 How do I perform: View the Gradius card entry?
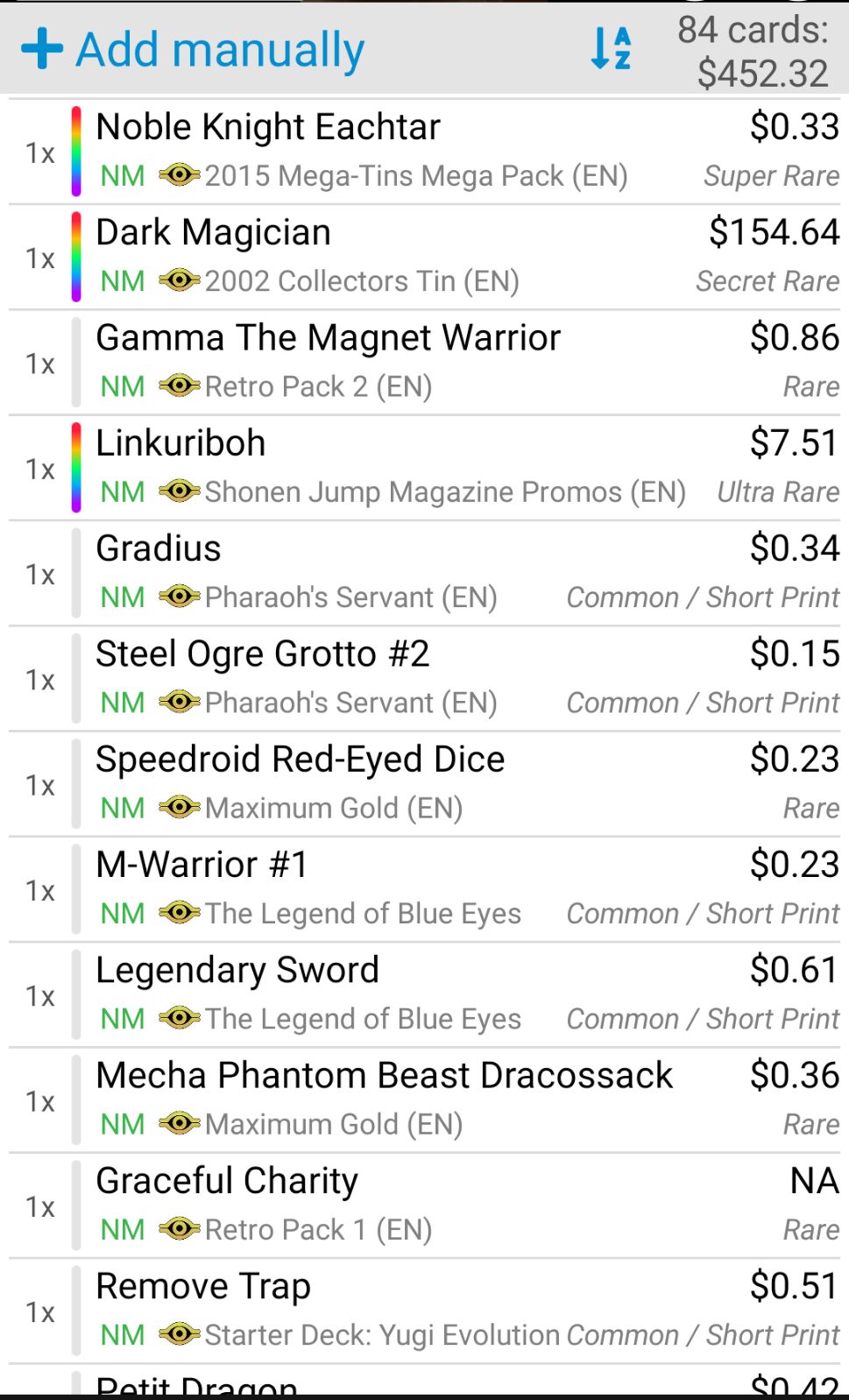[424, 574]
